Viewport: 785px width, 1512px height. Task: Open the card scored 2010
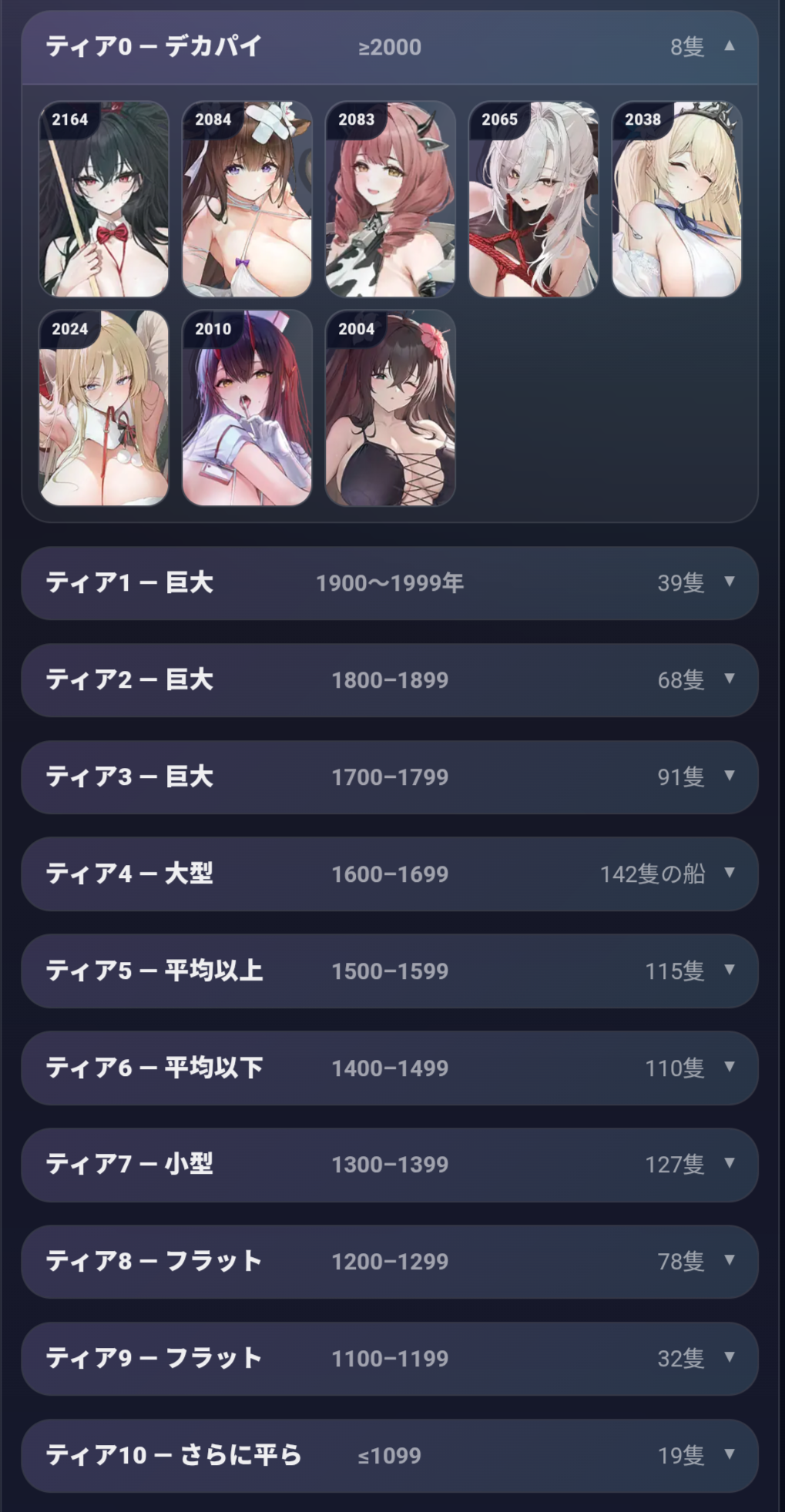247,408
